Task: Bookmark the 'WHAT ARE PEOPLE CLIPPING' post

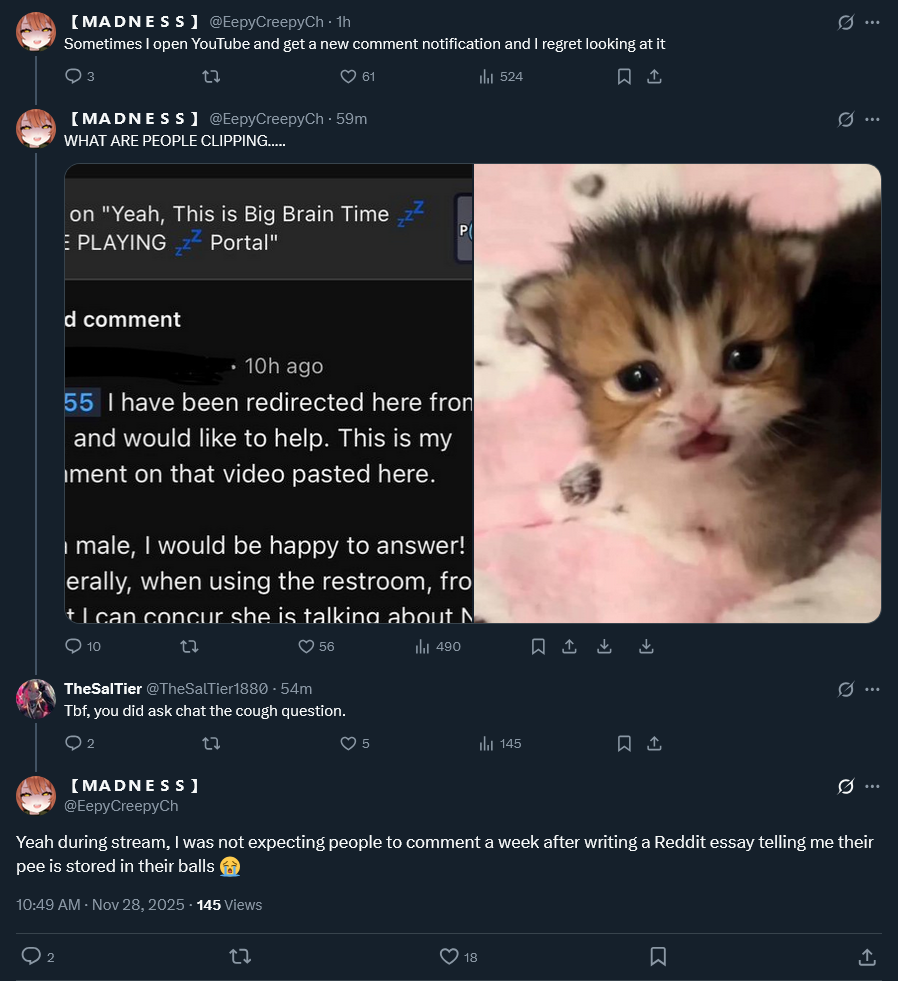Action: [538, 647]
